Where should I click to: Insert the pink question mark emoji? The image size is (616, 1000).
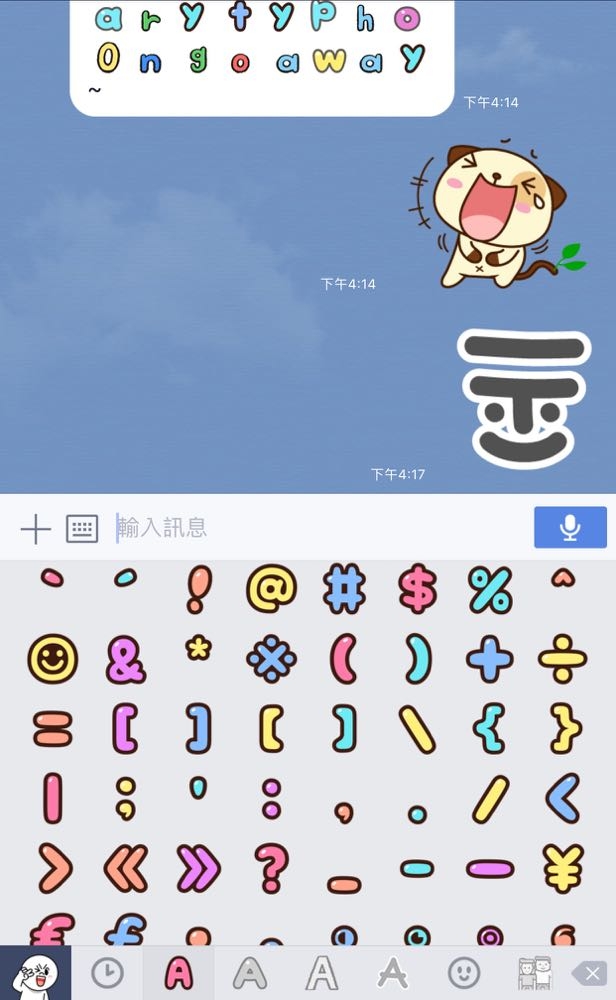(271, 867)
